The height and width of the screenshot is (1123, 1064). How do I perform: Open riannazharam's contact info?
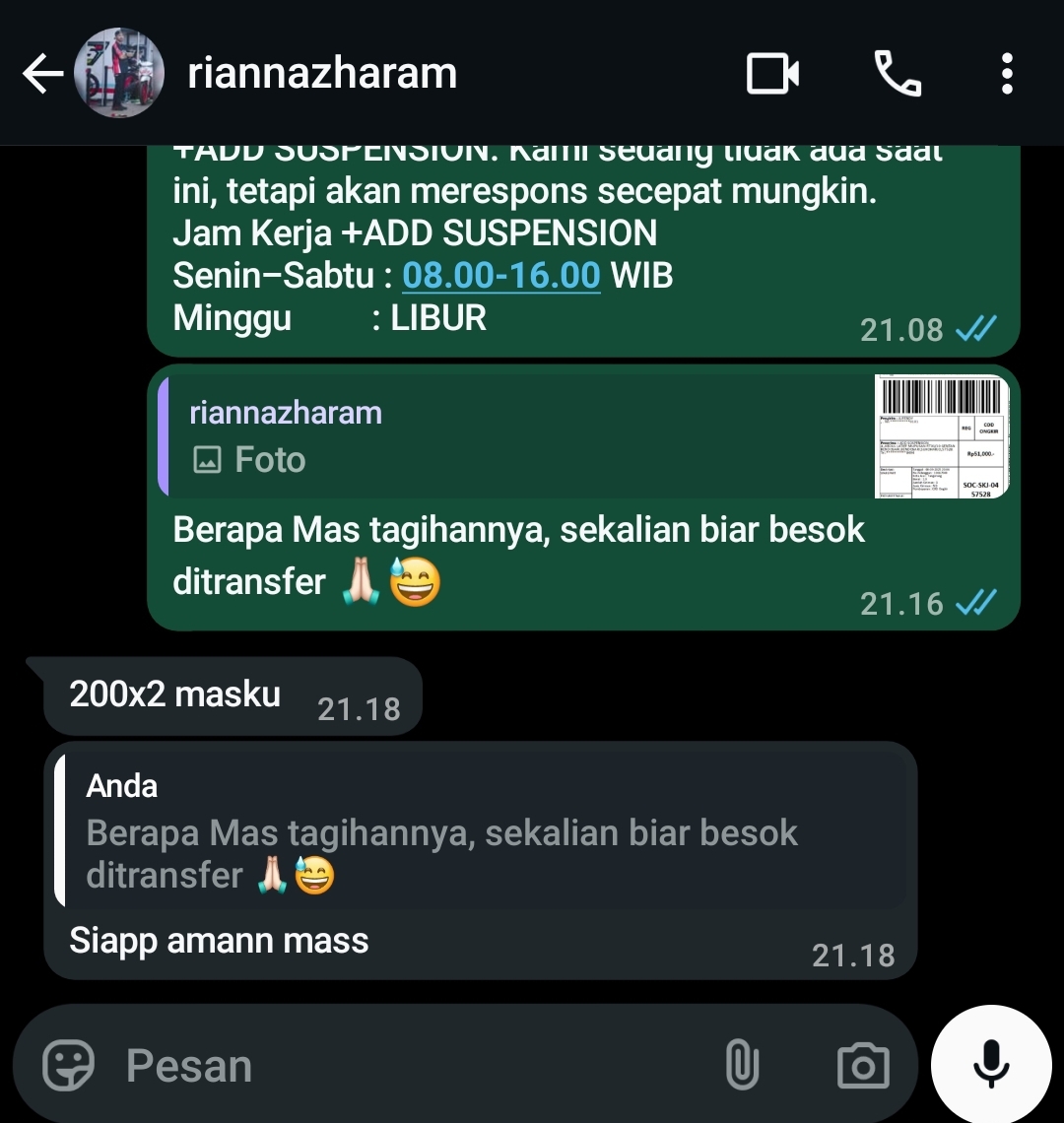coord(322,74)
